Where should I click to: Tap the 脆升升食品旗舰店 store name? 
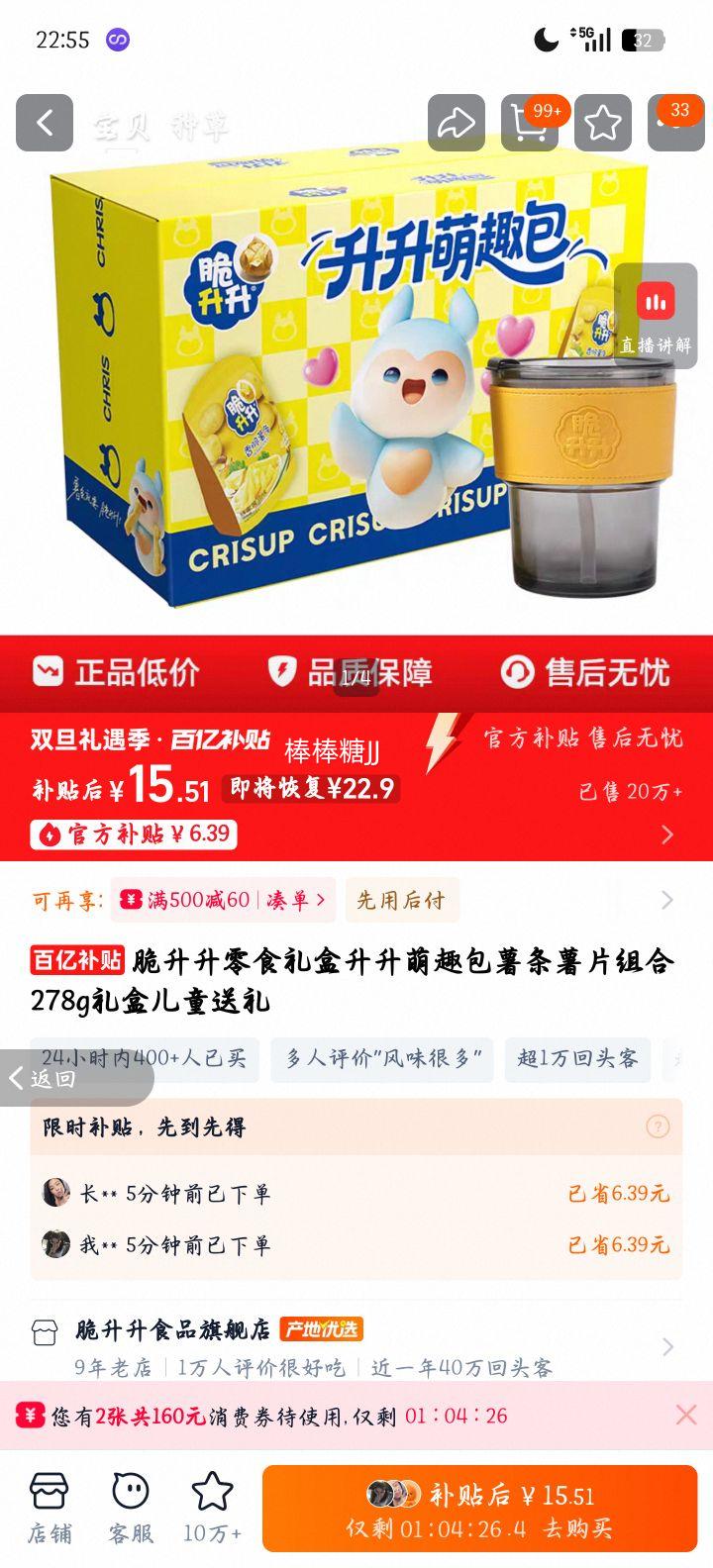pyautogui.click(x=168, y=1329)
